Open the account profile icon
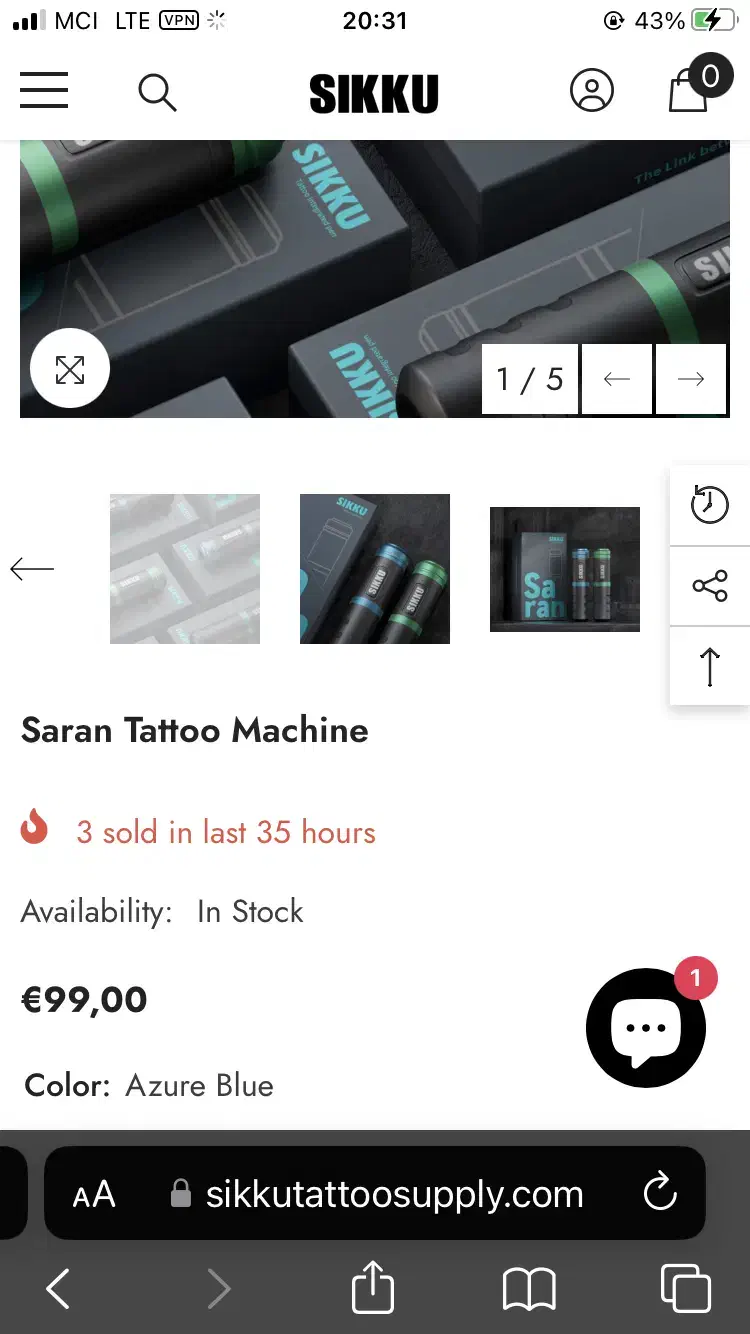 592,91
